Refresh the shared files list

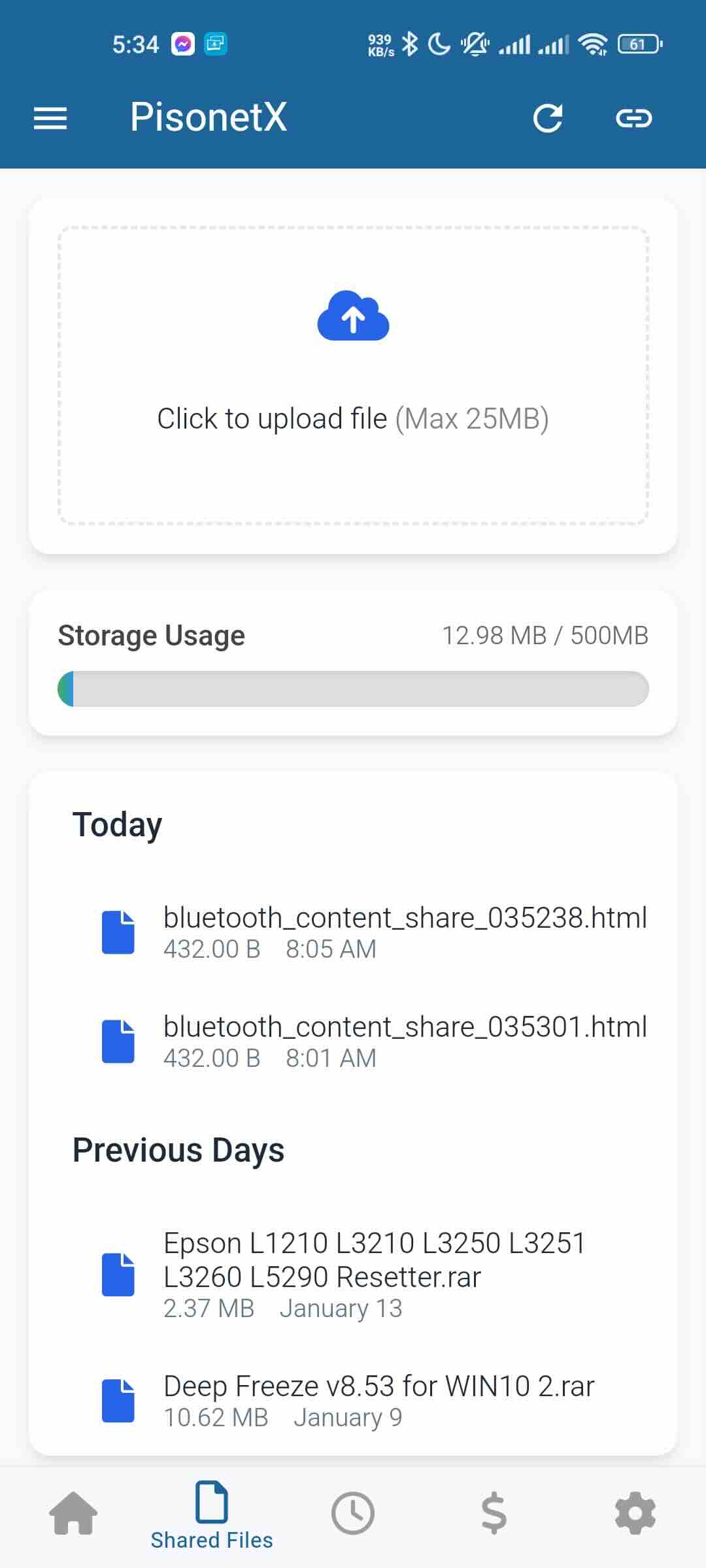(x=548, y=118)
